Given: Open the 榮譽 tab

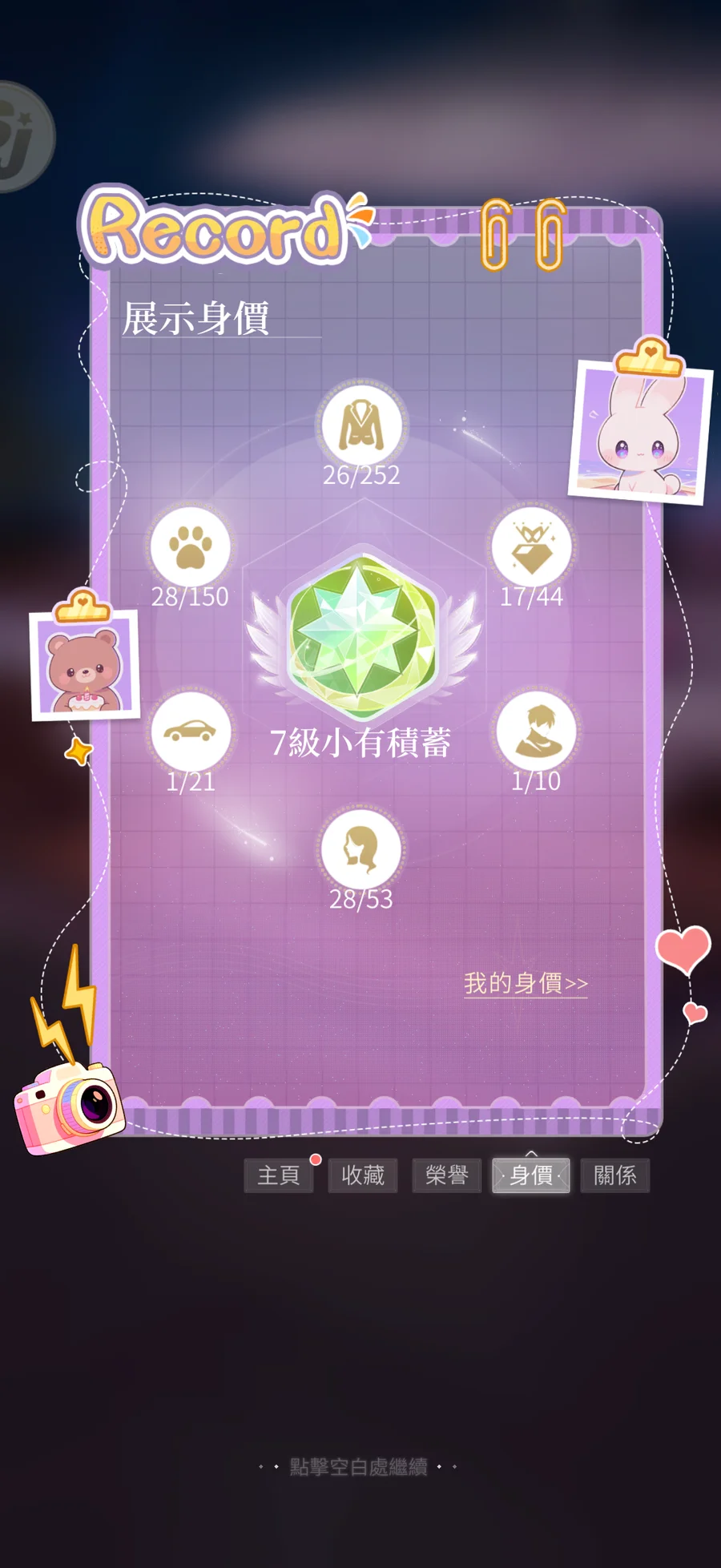Looking at the screenshot, I should pyautogui.click(x=446, y=1175).
